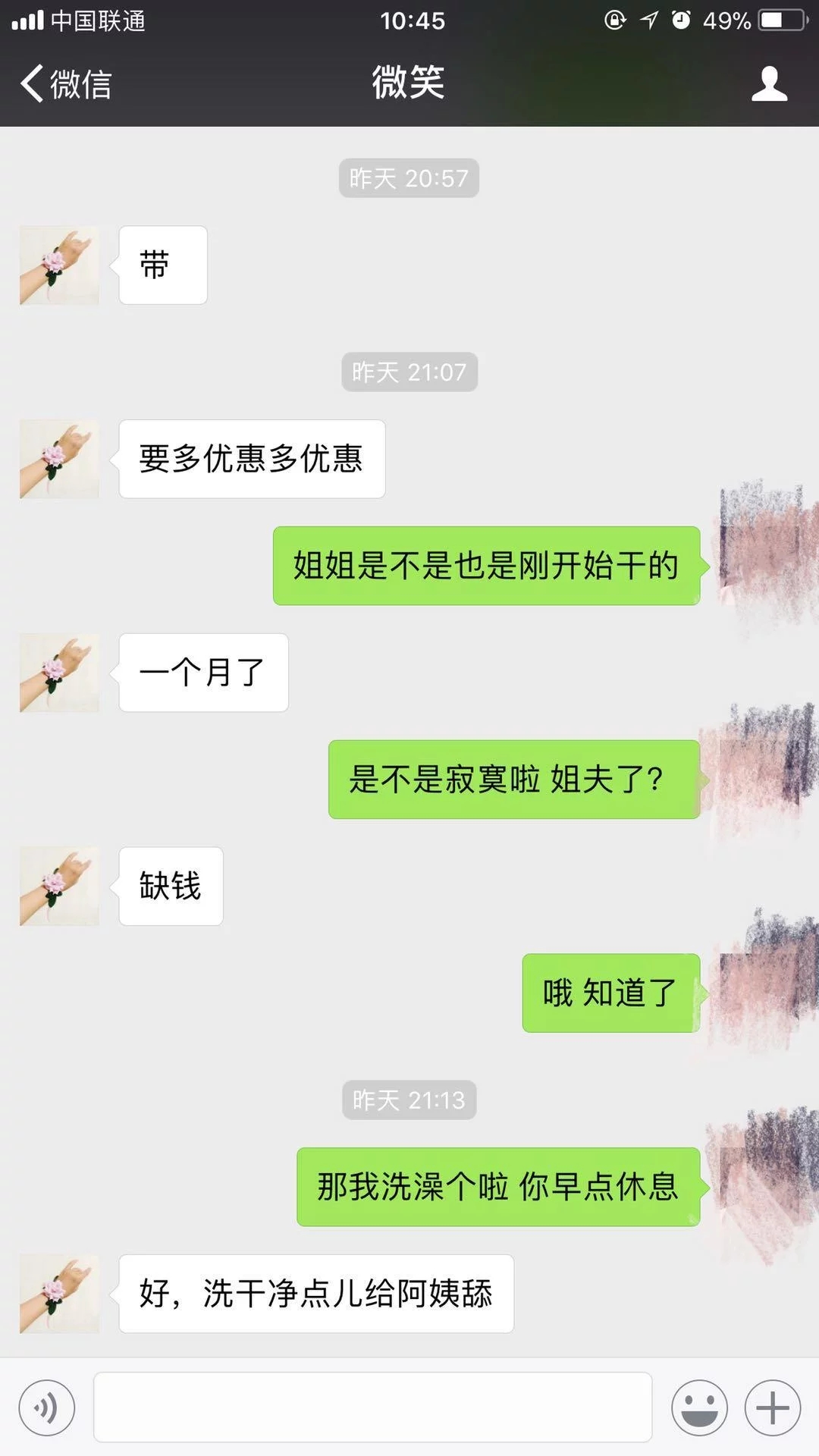Tap the message input field at the bottom
This screenshot has height=1456, width=819.
372,1407
